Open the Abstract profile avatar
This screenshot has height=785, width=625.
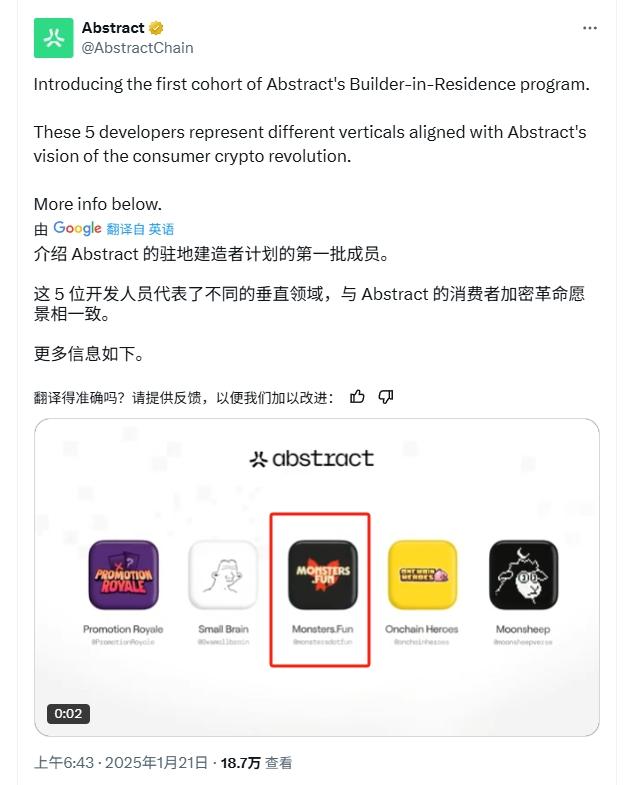(x=53, y=38)
